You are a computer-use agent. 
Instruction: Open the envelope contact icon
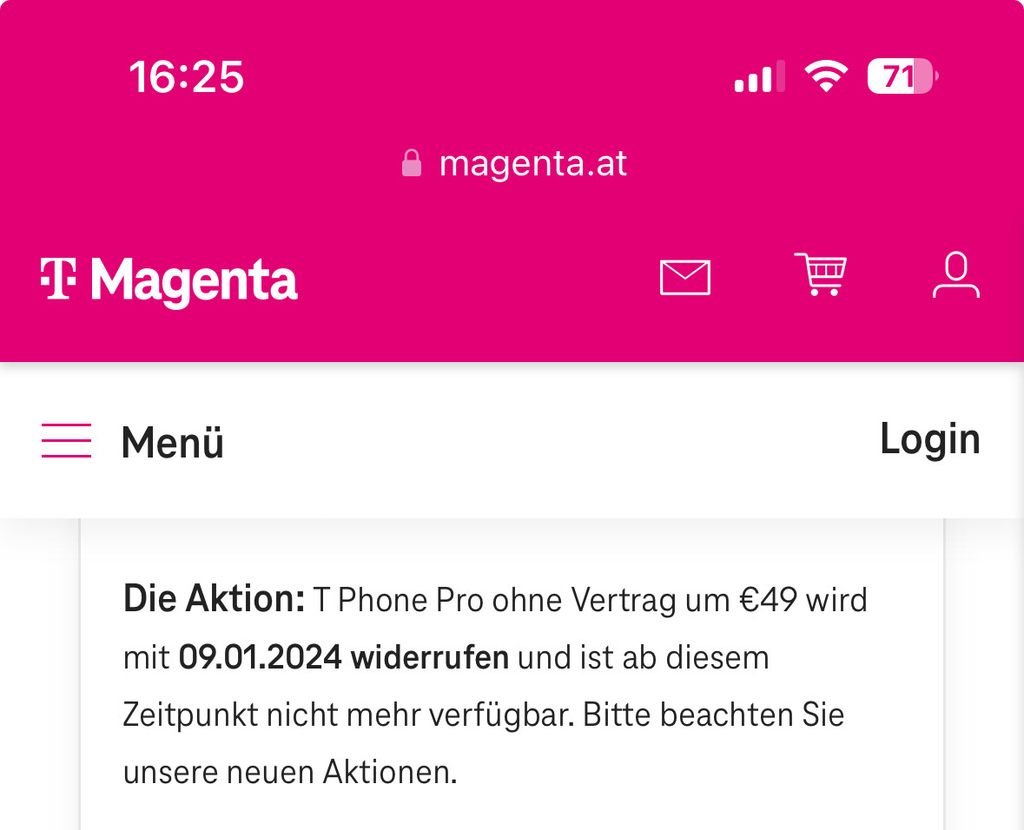coord(685,277)
